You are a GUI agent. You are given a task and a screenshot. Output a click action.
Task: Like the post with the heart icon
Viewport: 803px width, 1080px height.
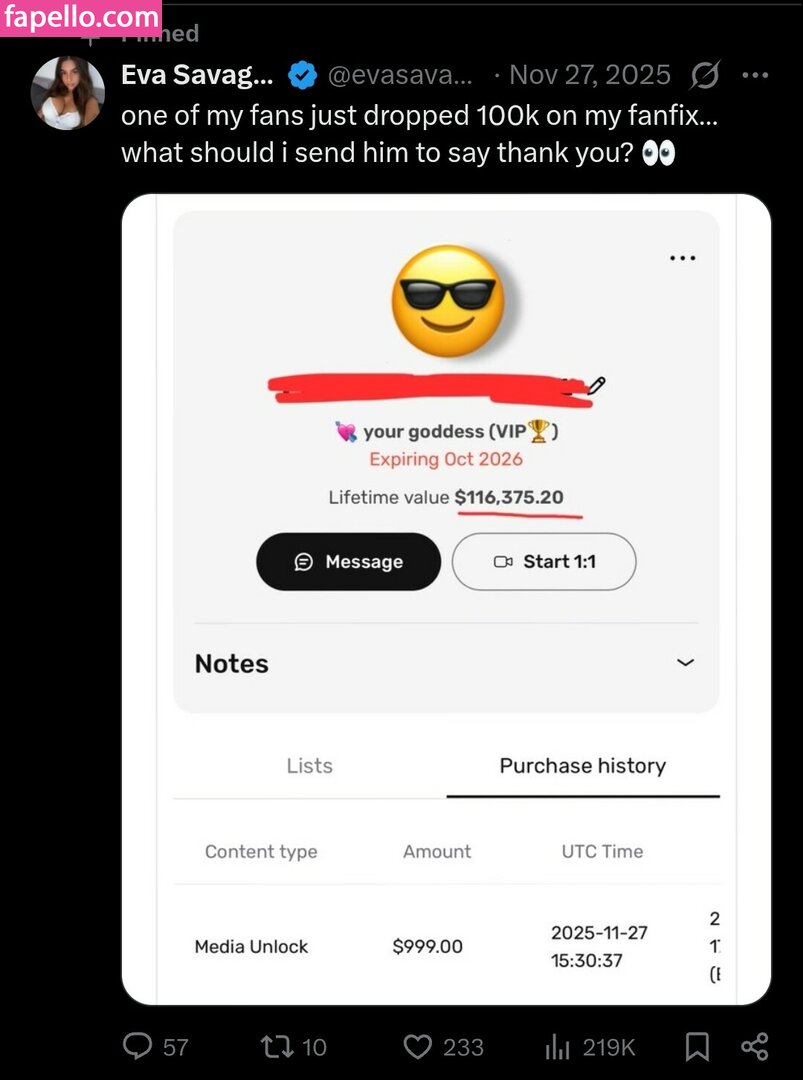click(x=417, y=1047)
